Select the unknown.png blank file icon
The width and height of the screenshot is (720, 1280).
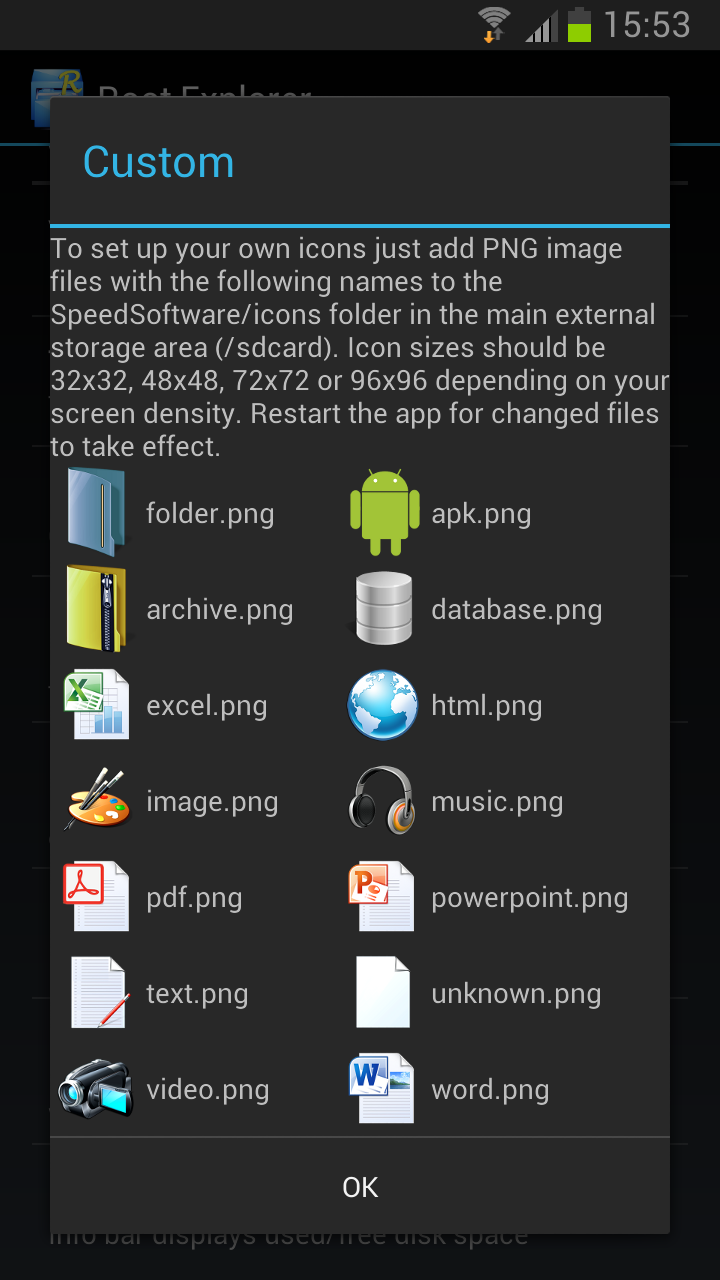pyautogui.click(x=381, y=992)
